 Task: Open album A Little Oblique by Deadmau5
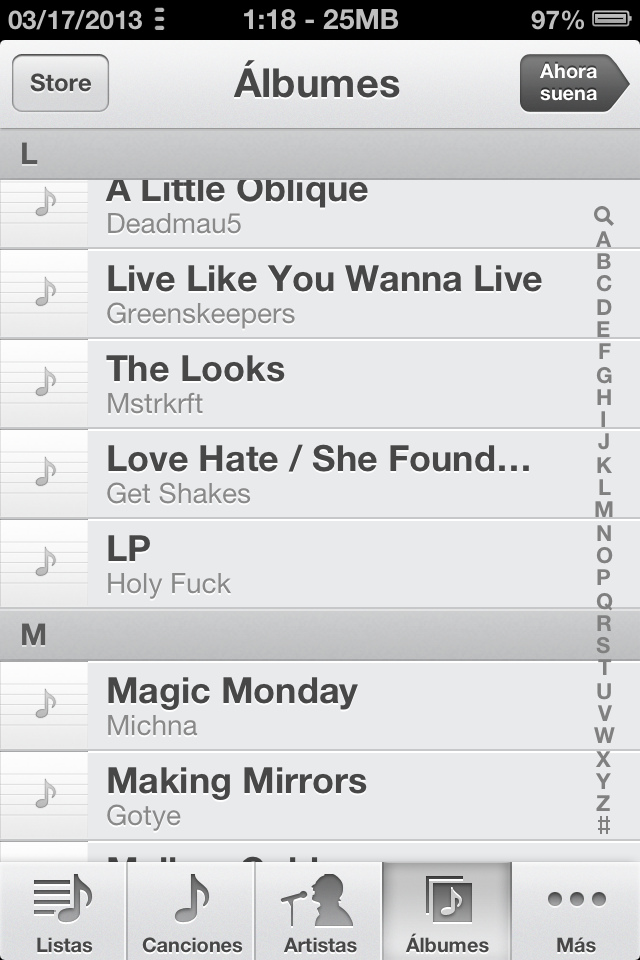[x=300, y=212]
